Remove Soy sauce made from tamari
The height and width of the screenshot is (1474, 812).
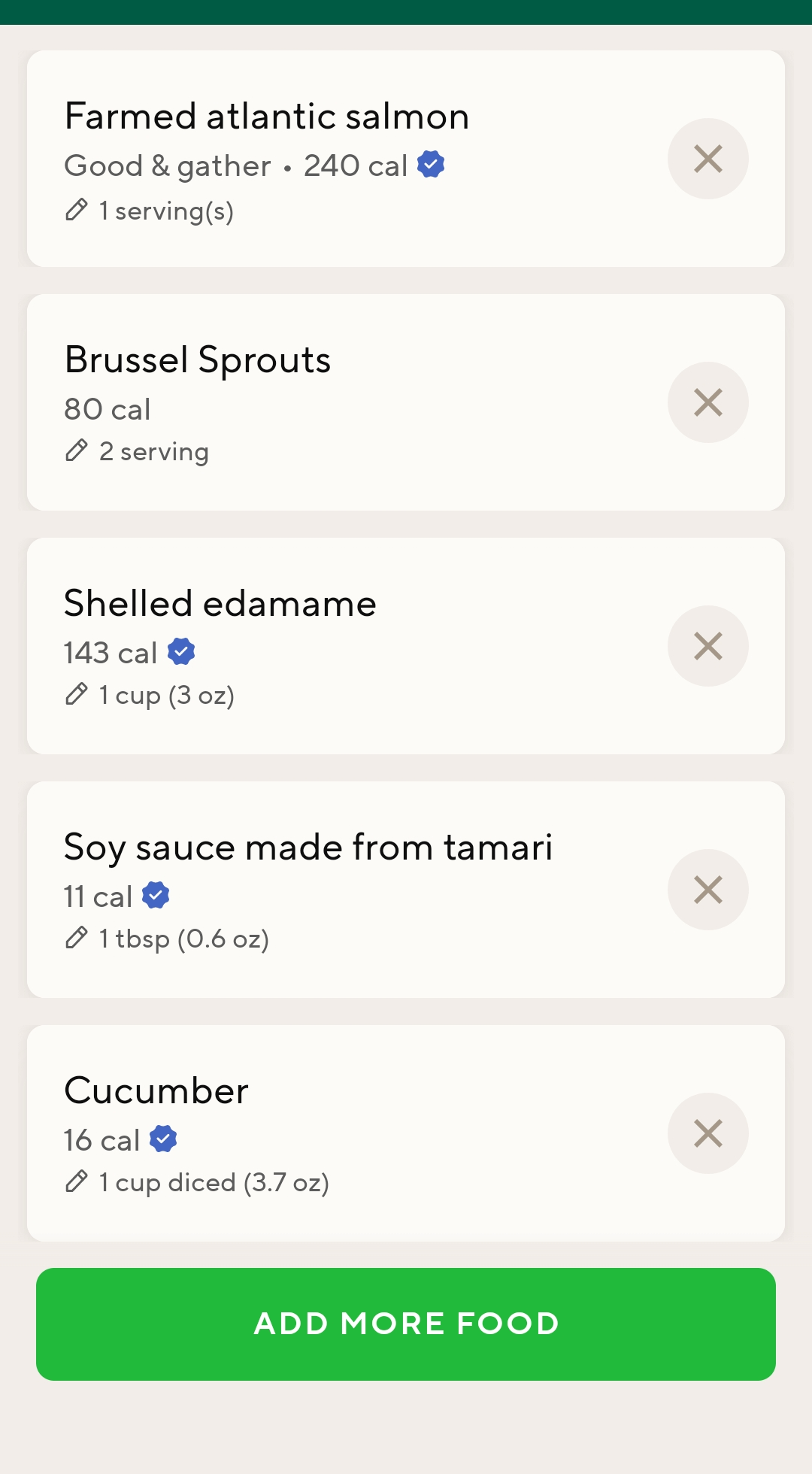pos(707,890)
